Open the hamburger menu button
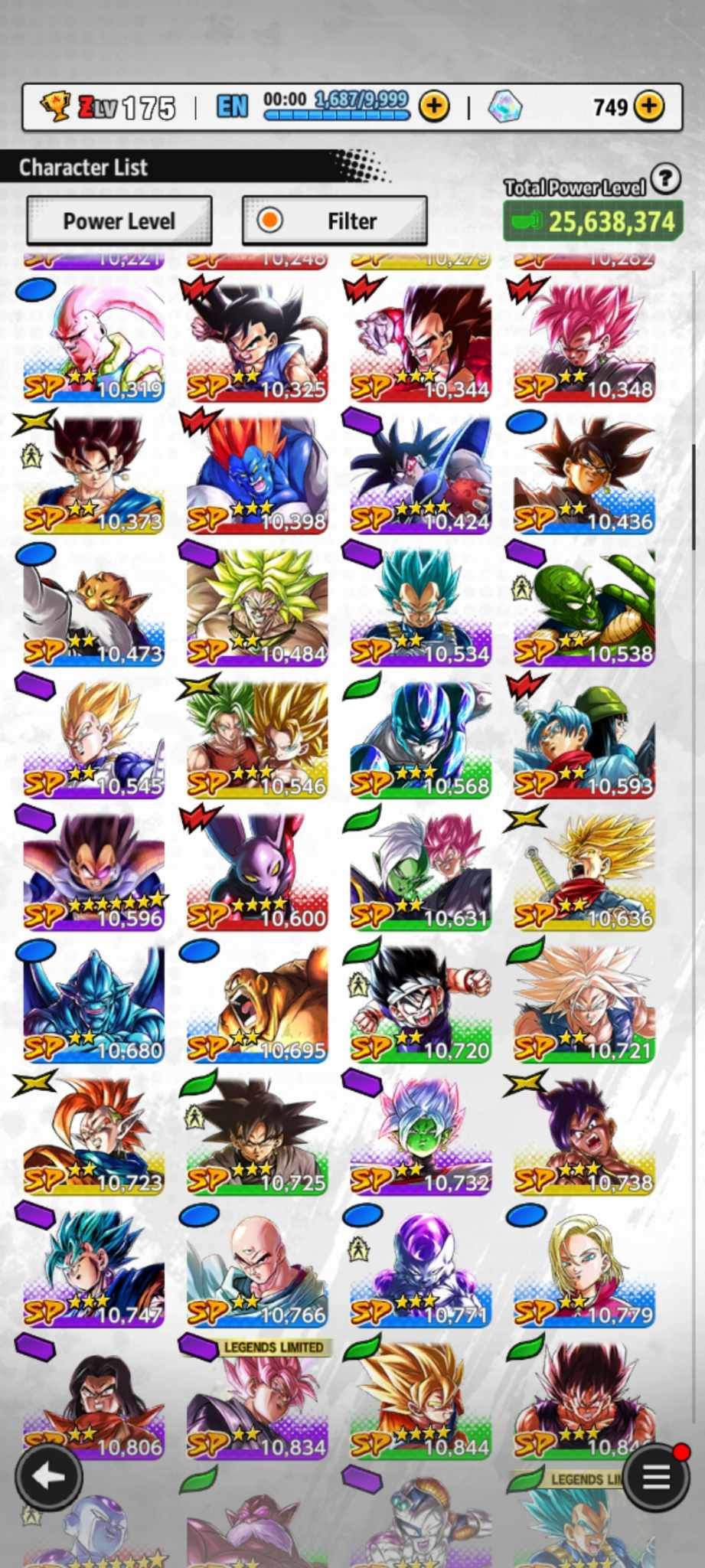The image size is (705, 1568). pyautogui.click(x=655, y=1476)
